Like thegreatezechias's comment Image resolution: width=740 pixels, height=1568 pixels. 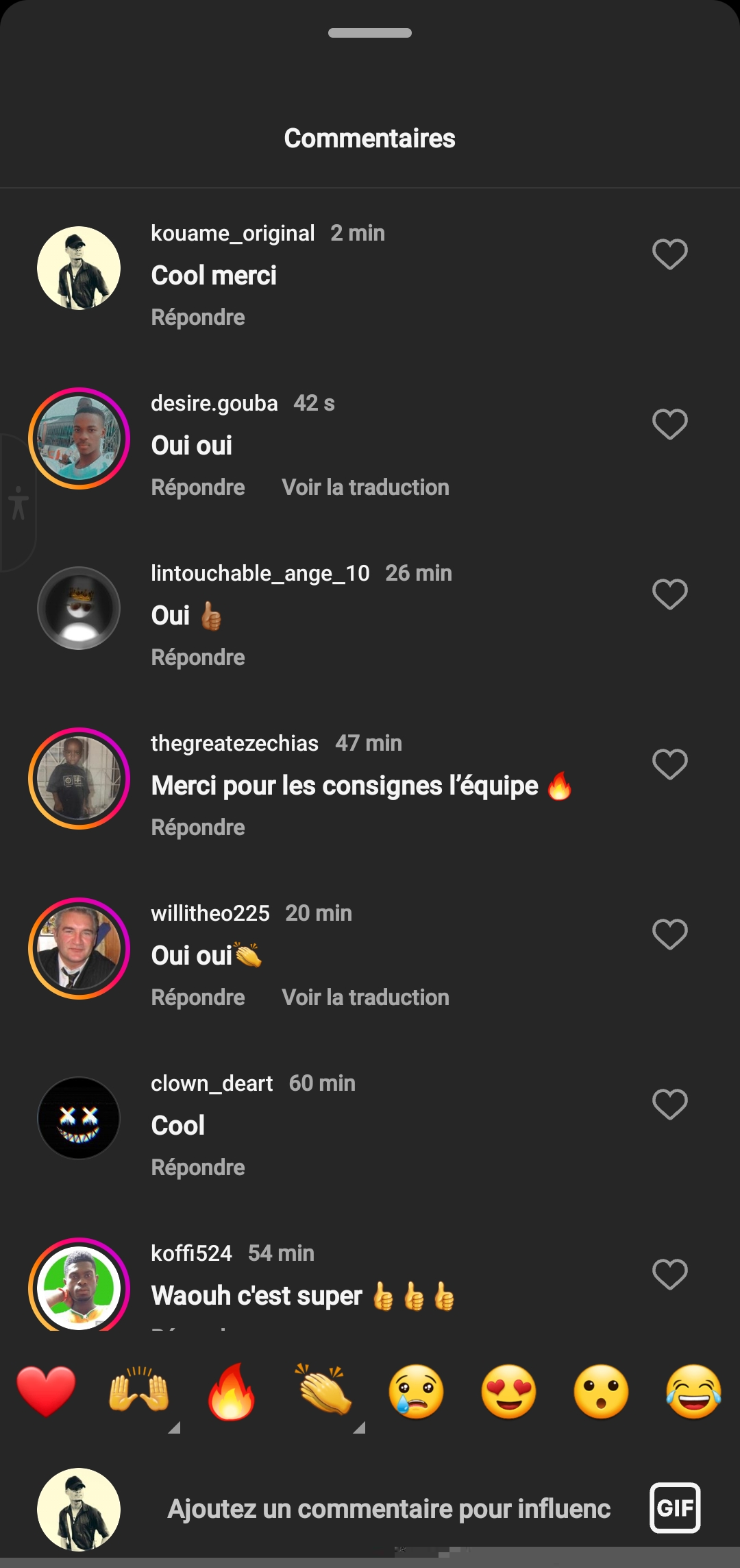669,764
